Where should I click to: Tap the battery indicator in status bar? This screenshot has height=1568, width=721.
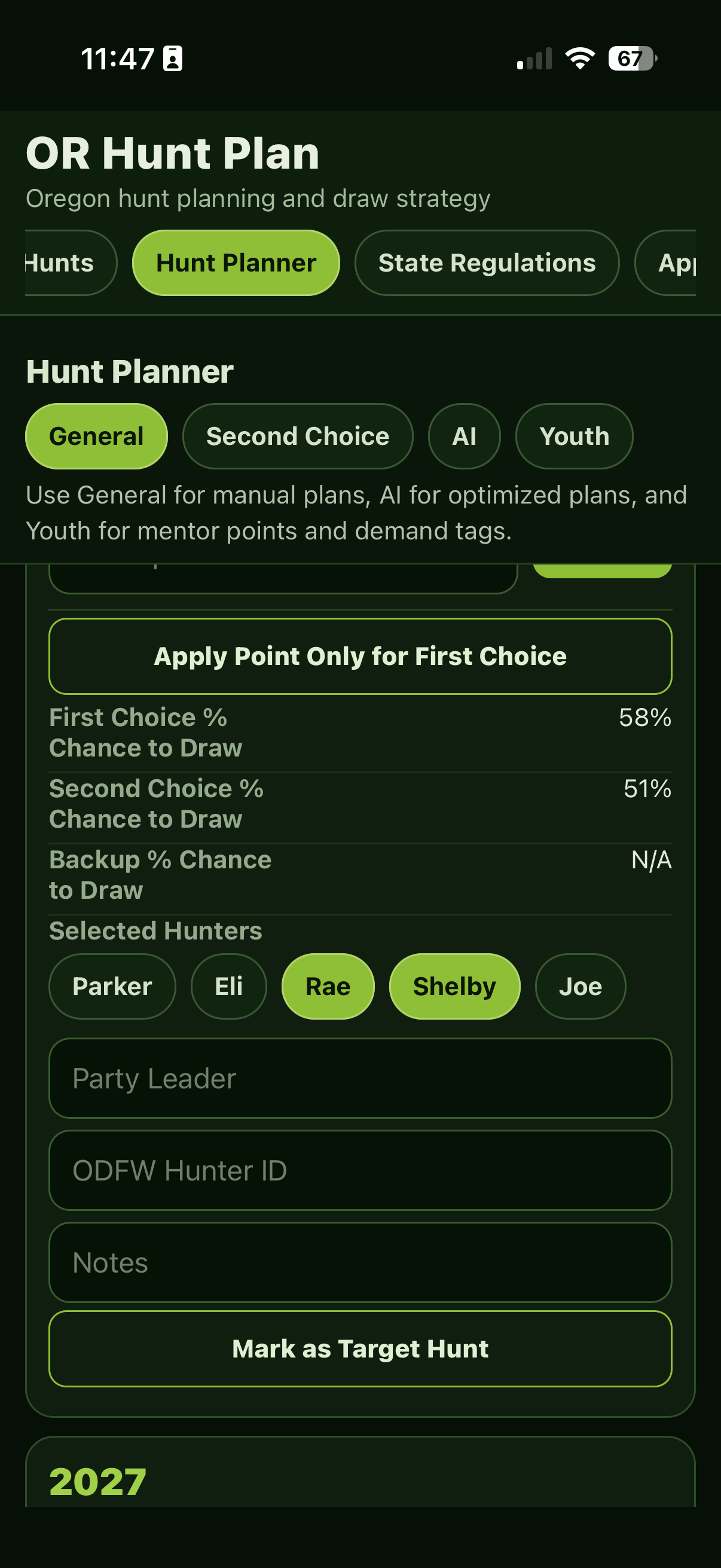tap(630, 59)
